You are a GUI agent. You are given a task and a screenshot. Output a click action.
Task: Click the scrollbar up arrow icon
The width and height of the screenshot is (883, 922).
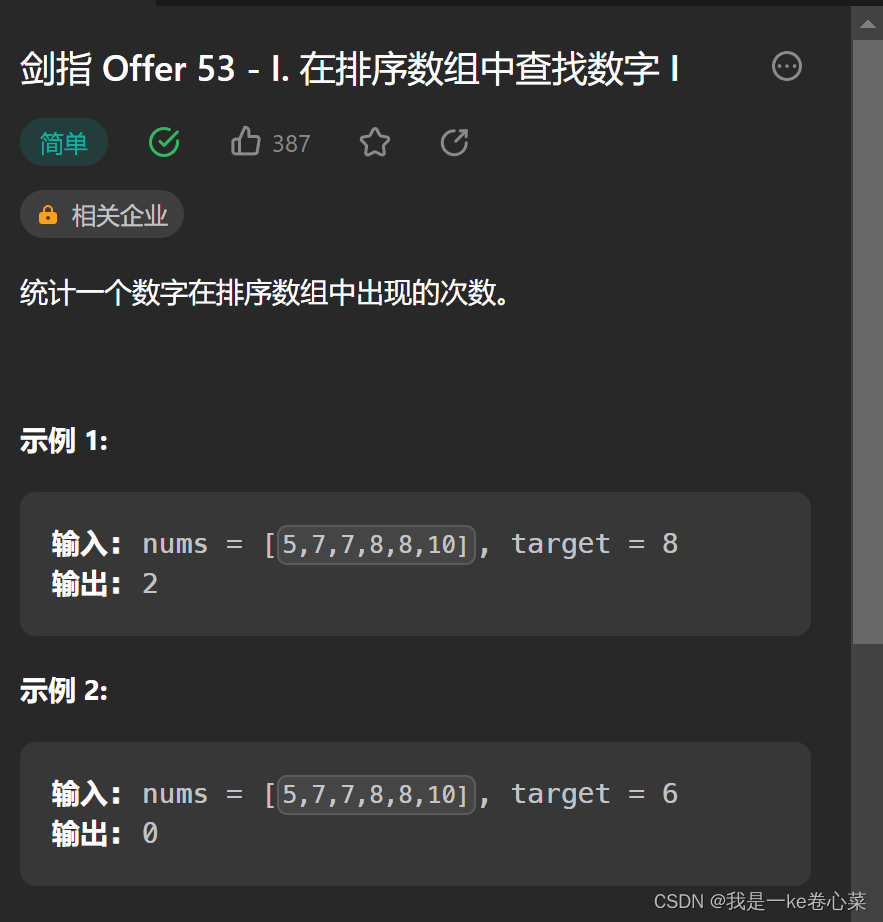pyautogui.click(x=867, y=23)
